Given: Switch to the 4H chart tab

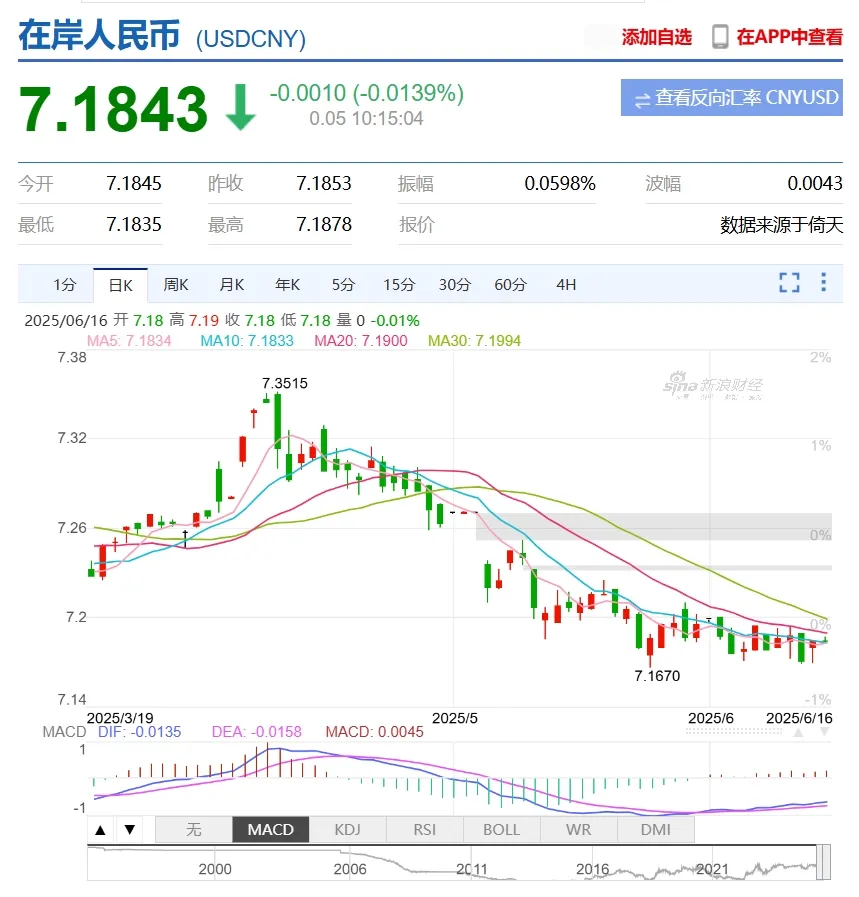Looking at the screenshot, I should (566, 285).
